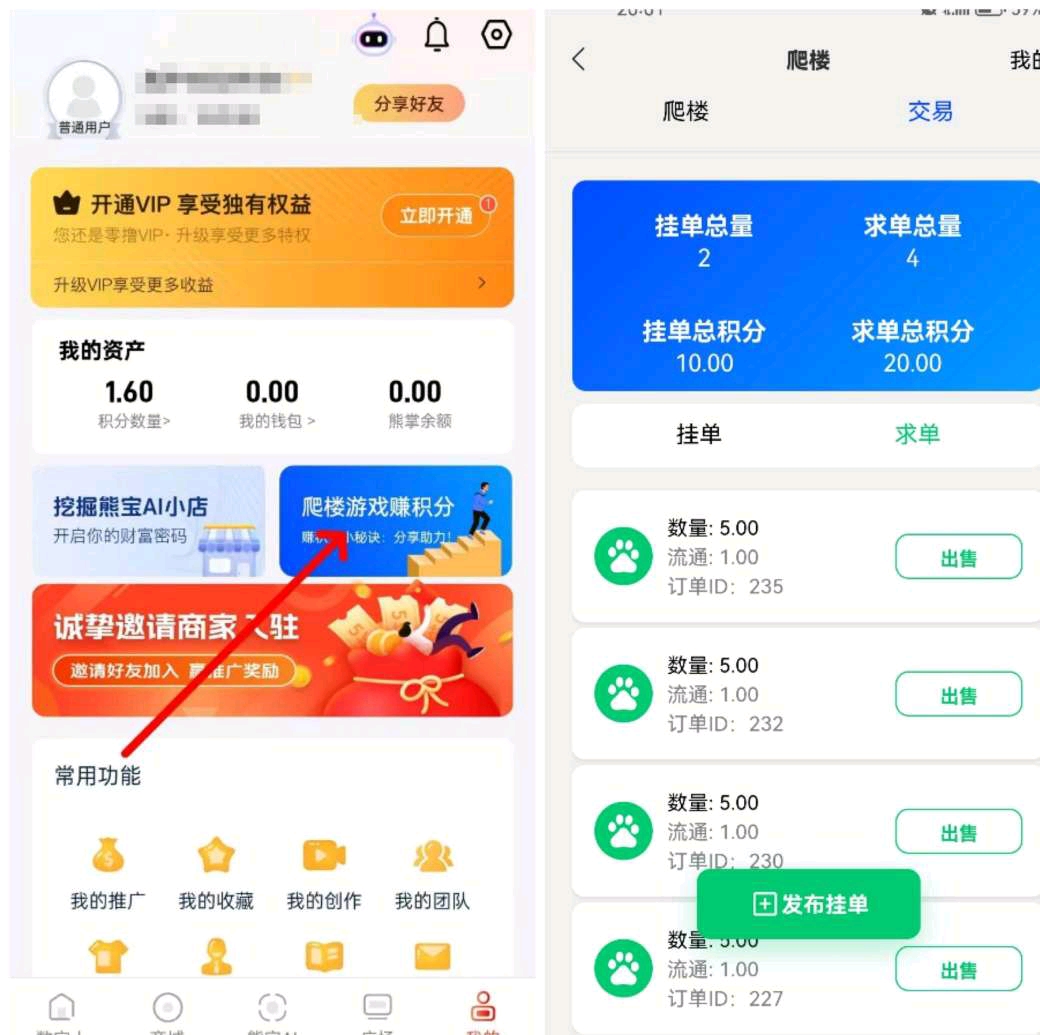The image size is (1040, 1035).
Task: Open the 挖掘熊宝AI小店 card
Action: click(x=148, y=520)
